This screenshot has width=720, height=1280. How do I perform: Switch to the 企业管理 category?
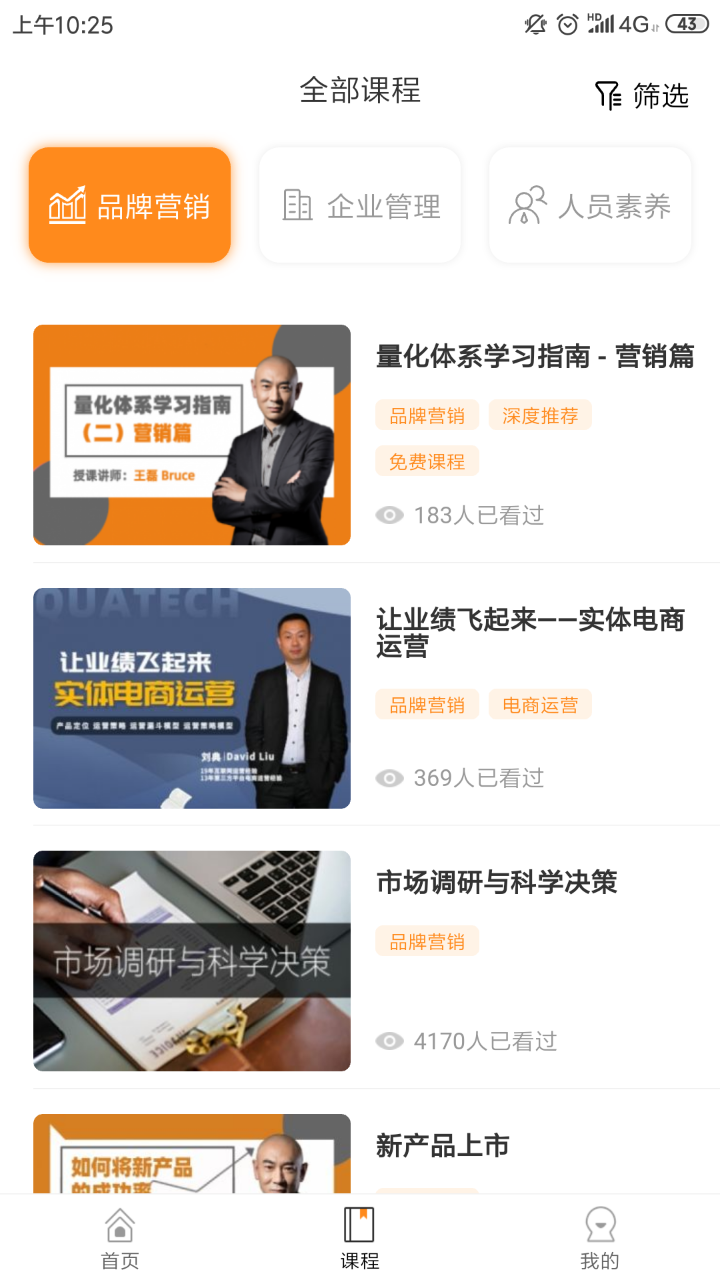(x=359, y=204)
